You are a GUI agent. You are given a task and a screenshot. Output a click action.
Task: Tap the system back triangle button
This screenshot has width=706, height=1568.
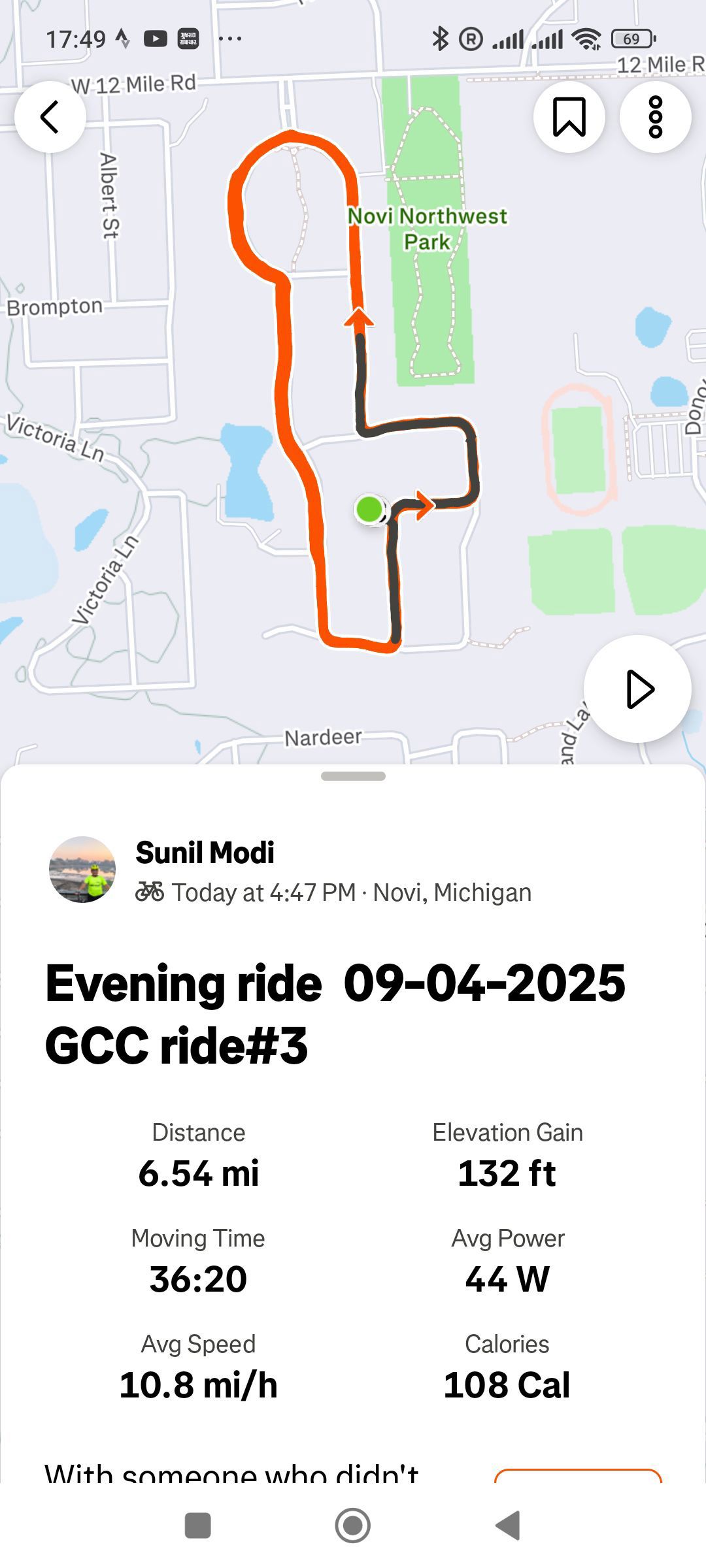pos(508,1526)
